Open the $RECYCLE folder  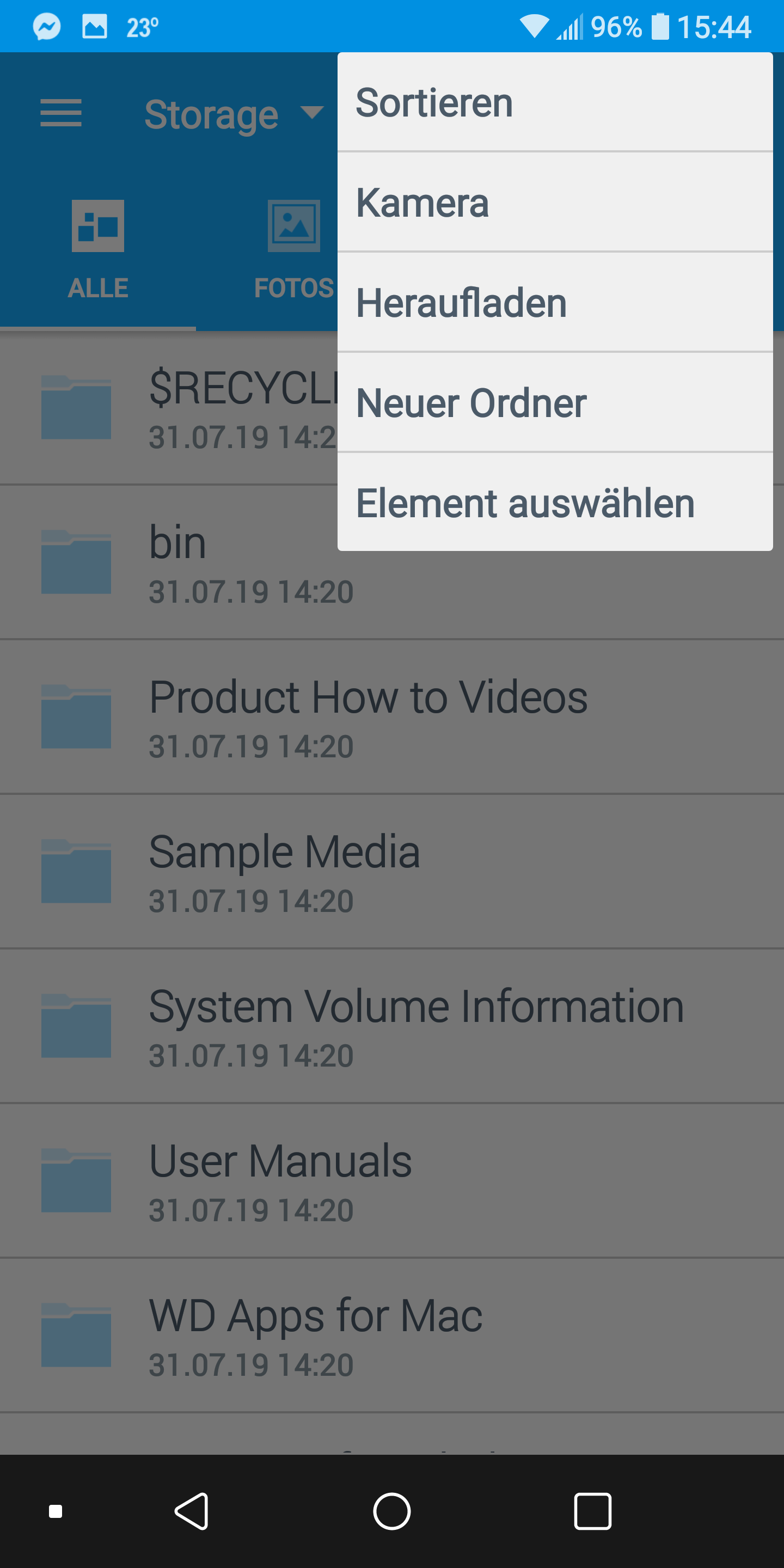(x=169, y=407)
